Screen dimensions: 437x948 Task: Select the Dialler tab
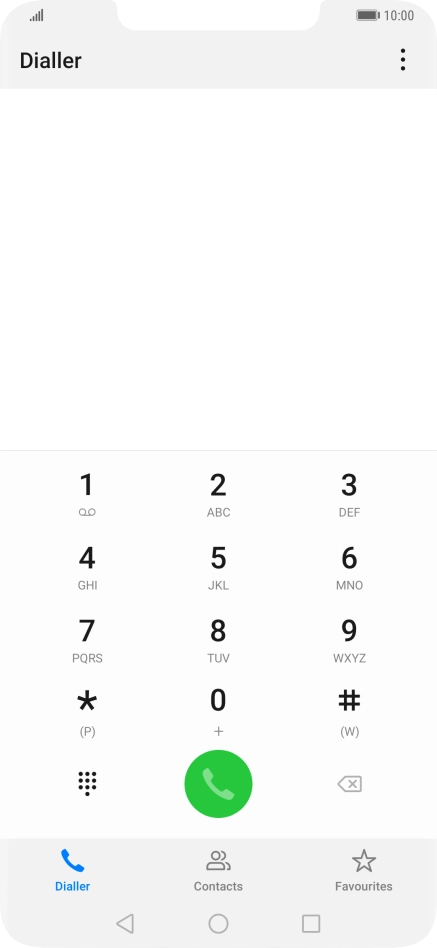pyautogui.click(x=73, y=871)
